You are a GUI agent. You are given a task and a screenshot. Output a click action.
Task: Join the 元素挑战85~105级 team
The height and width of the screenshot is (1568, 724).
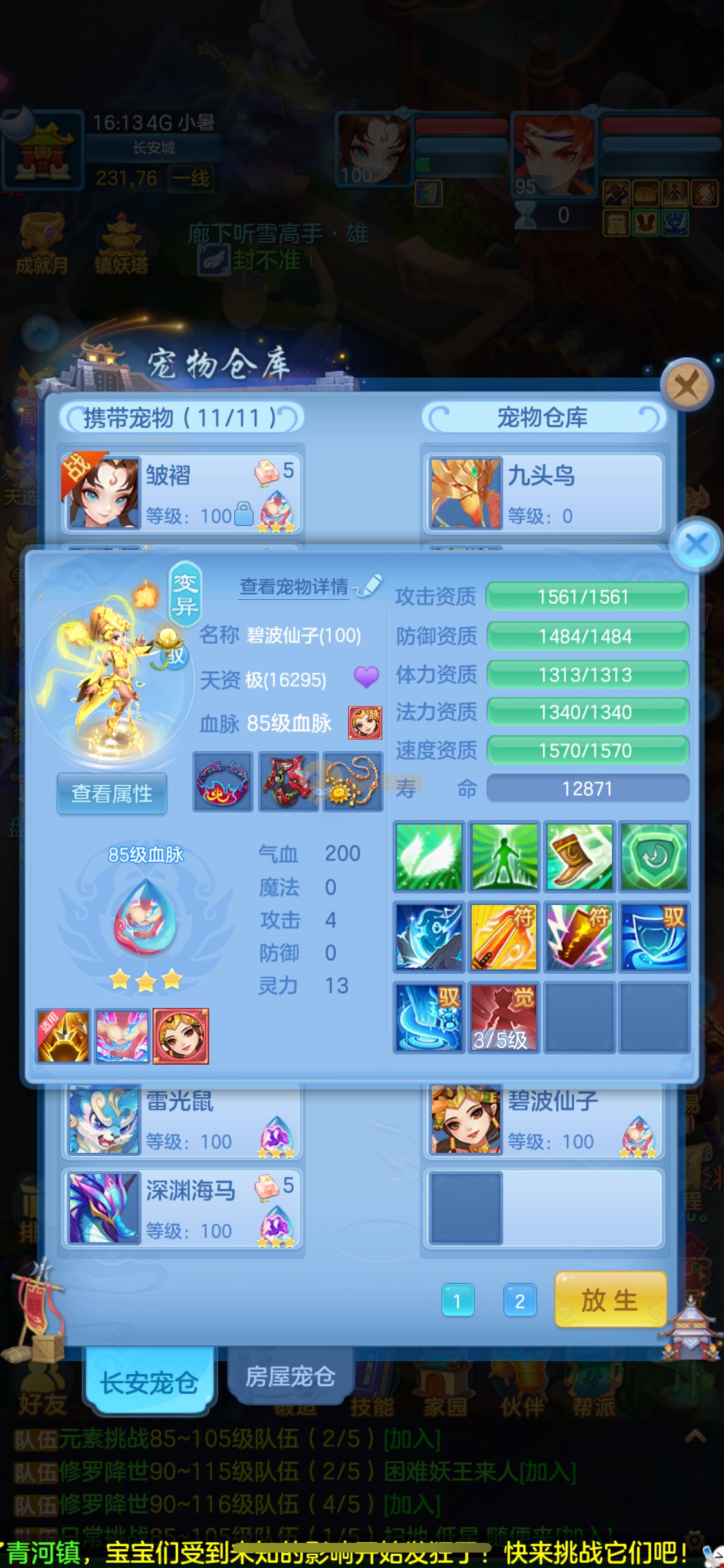pyautogui.click(x=412, y=1439)
